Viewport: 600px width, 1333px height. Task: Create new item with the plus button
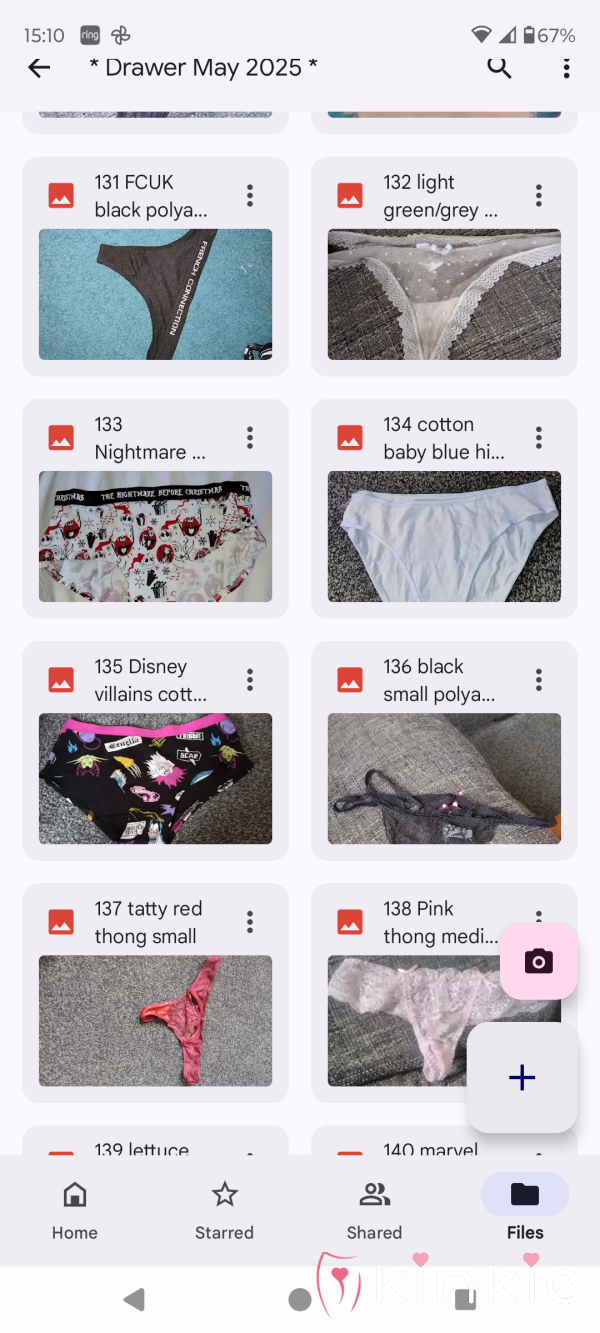click(x=522, y=1077)
